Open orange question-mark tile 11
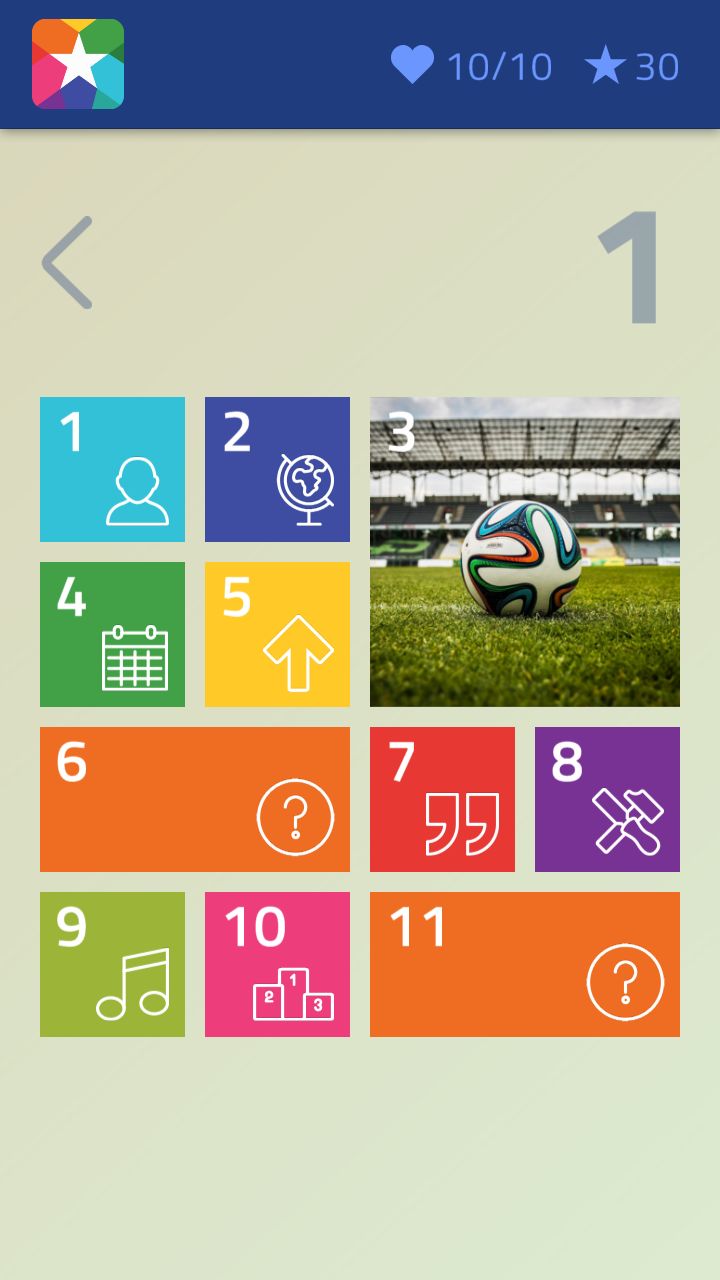The width and height of the screenshot is (720, 1280). (525, 964)
